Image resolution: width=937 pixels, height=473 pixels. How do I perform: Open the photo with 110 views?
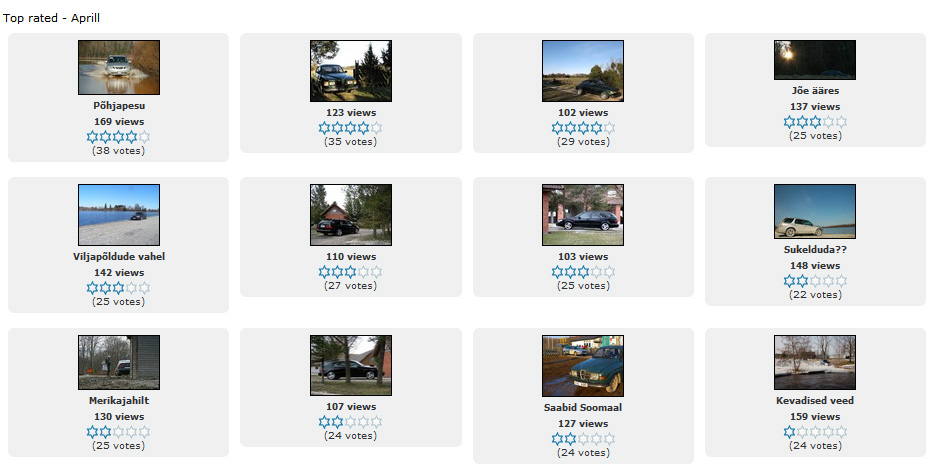click(350, 215)
